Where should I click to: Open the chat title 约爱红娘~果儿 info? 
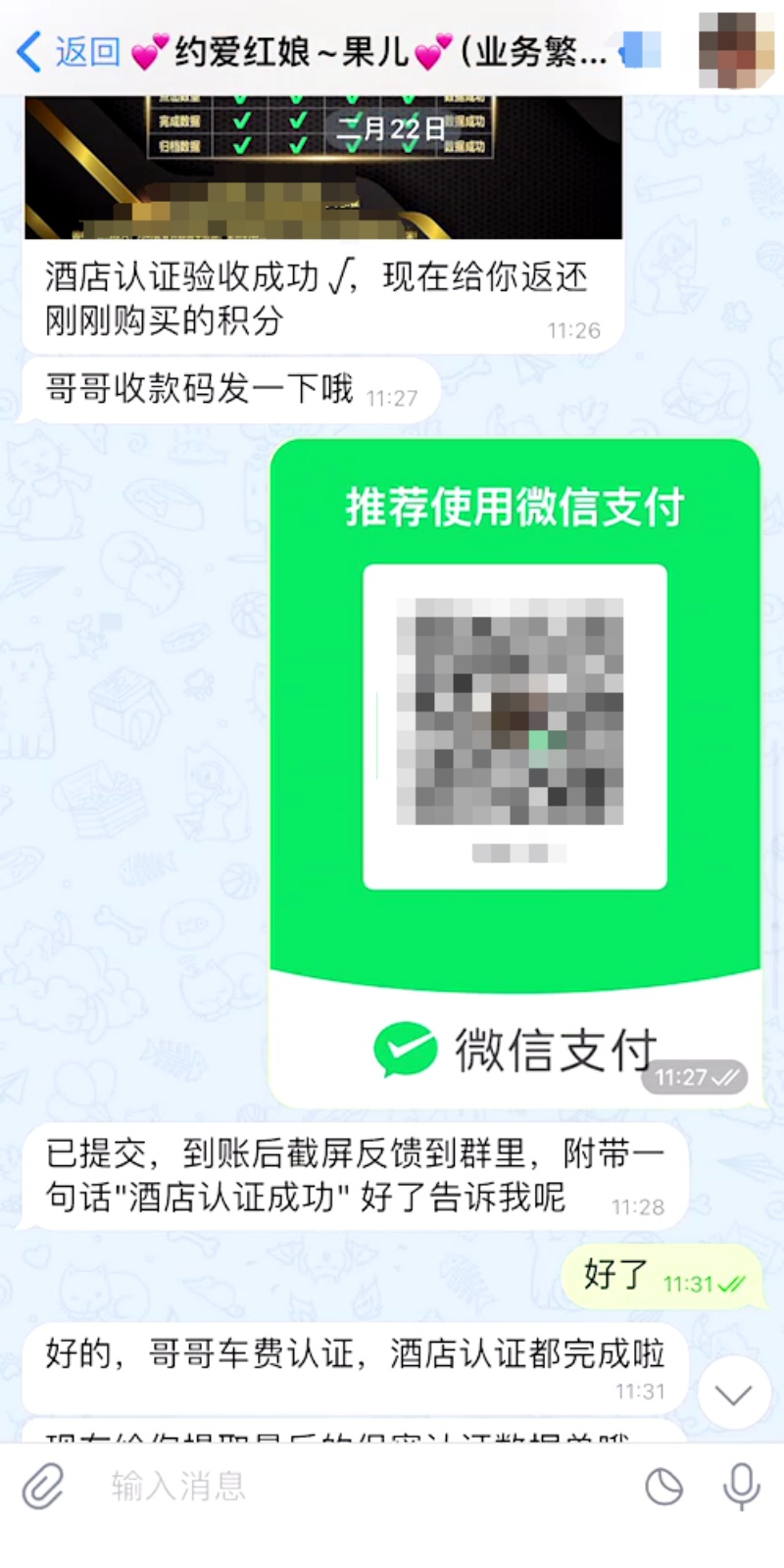(392, 51)
